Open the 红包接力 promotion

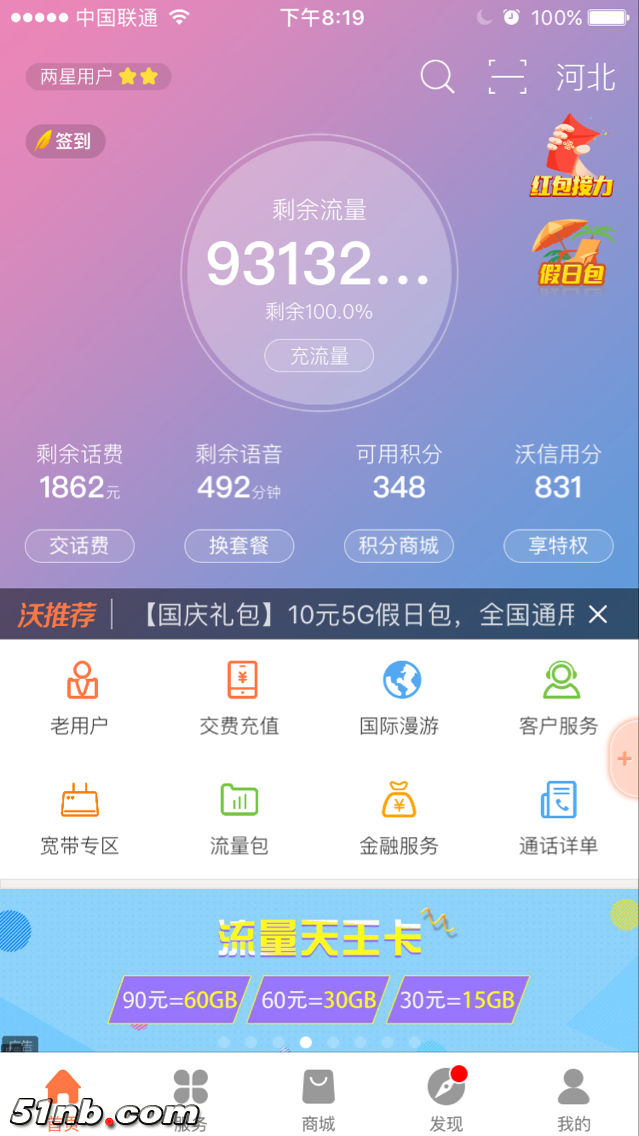(x=572, y=156)
